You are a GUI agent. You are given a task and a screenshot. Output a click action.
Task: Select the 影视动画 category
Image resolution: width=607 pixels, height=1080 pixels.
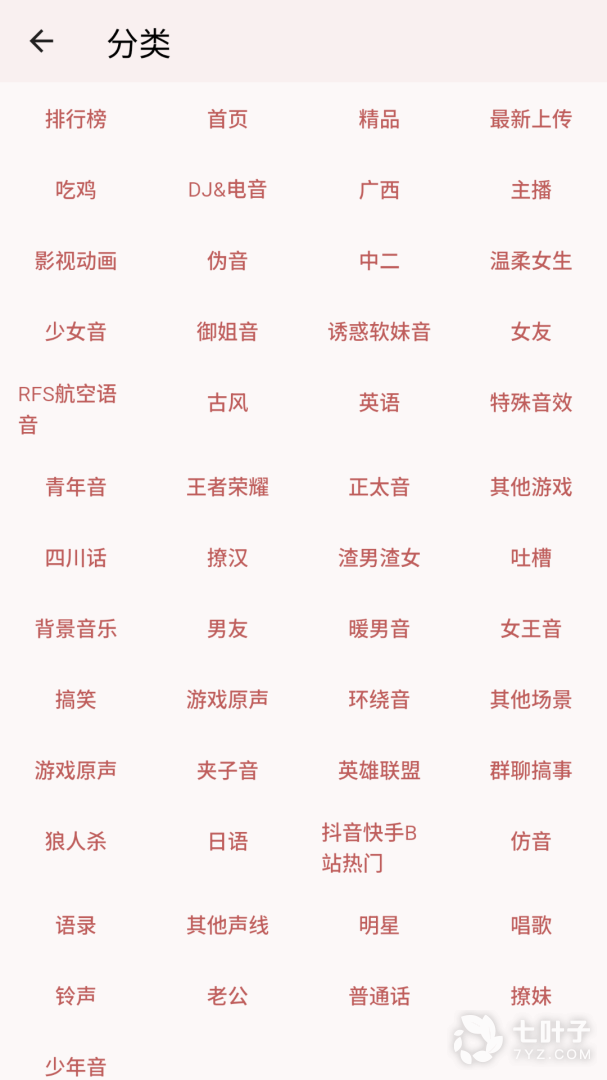click(76, 261)
